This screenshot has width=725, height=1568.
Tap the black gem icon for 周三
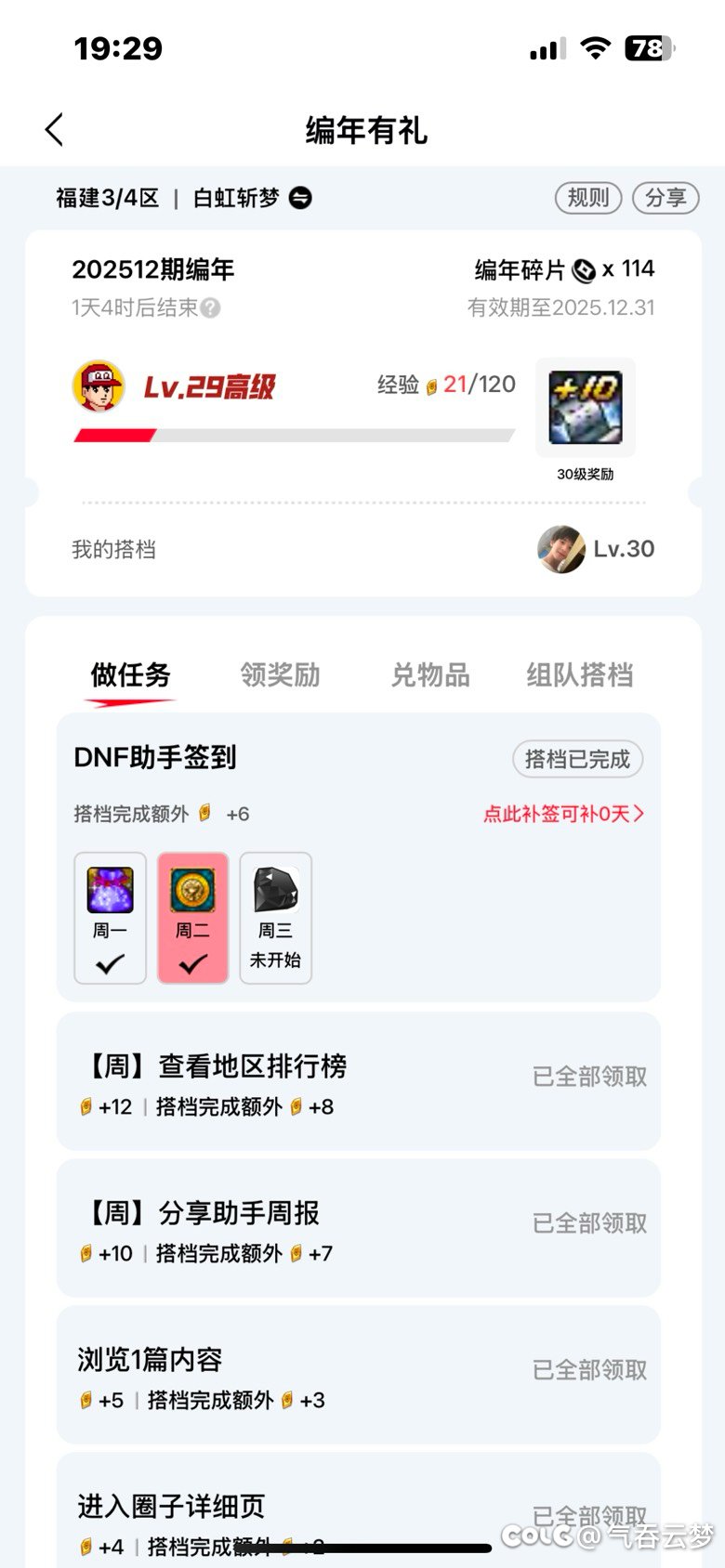click(x=275, y=888)
